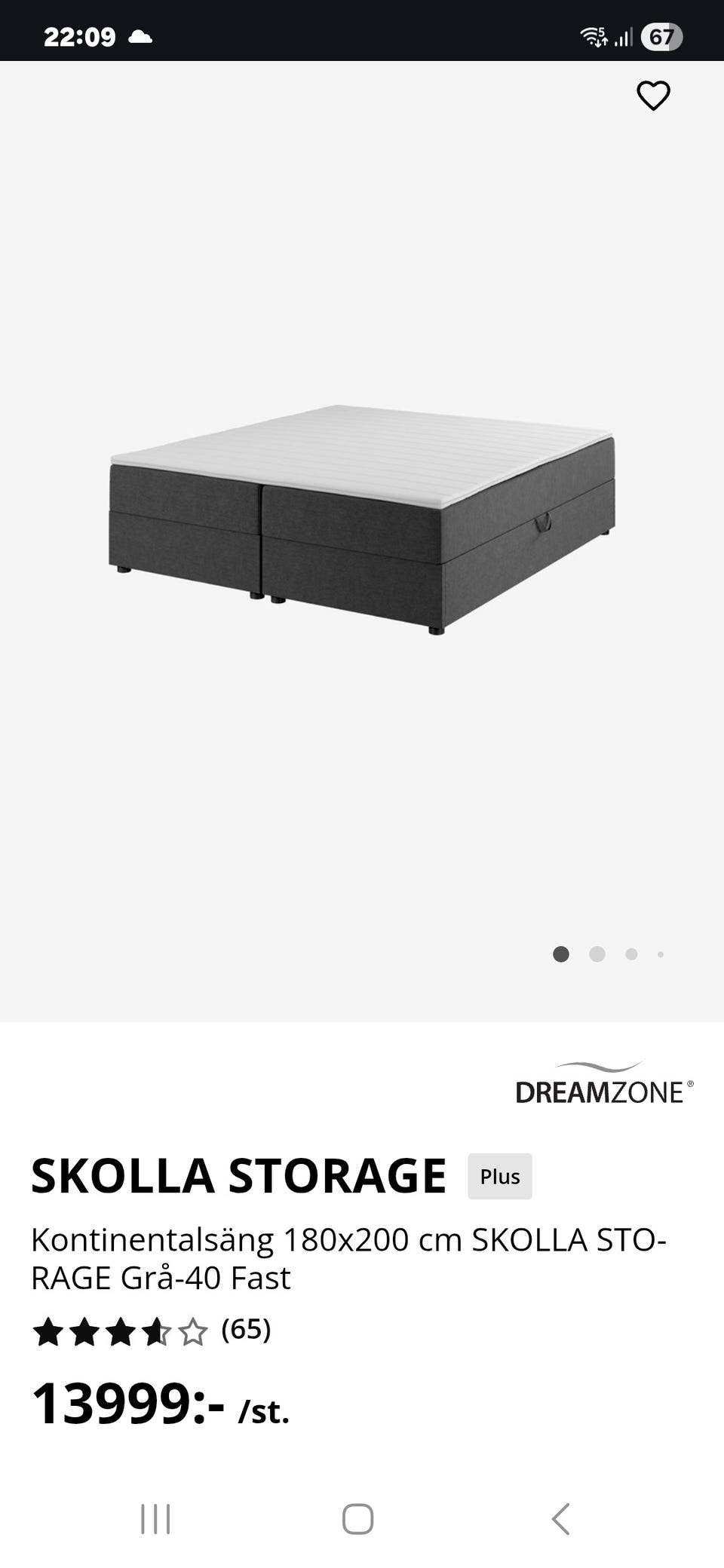Jump to the second image indicator dot

point(597,954)
